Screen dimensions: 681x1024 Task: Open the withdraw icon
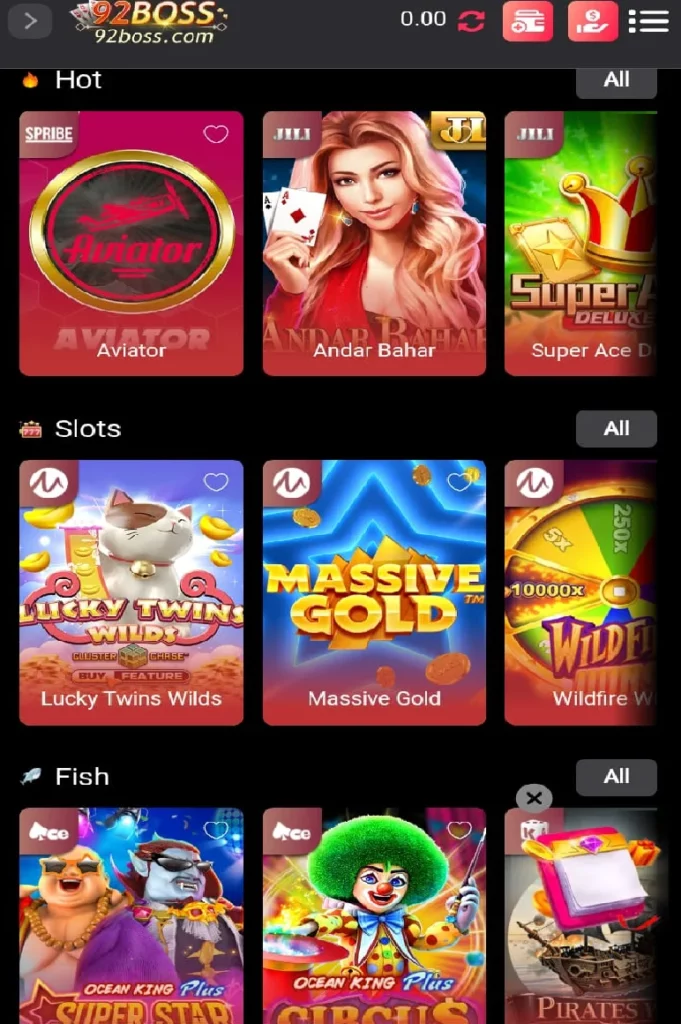[x=592, y=21]
